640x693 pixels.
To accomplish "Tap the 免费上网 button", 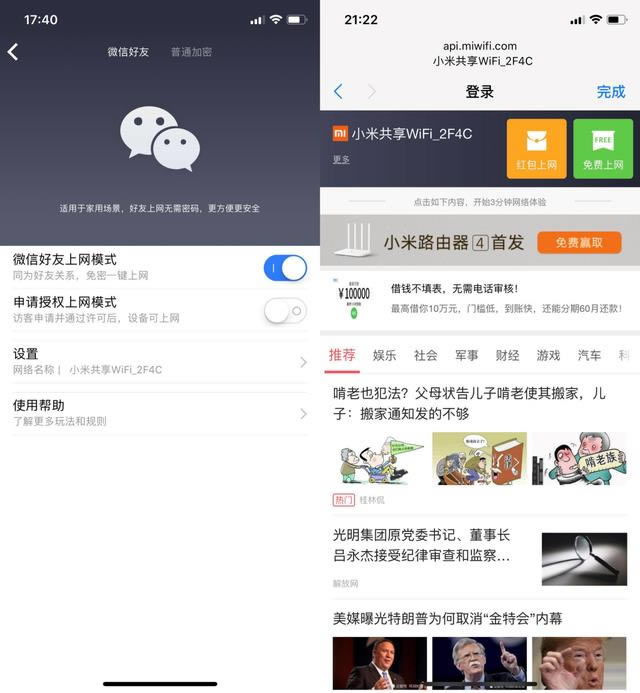I will point(603,149).
